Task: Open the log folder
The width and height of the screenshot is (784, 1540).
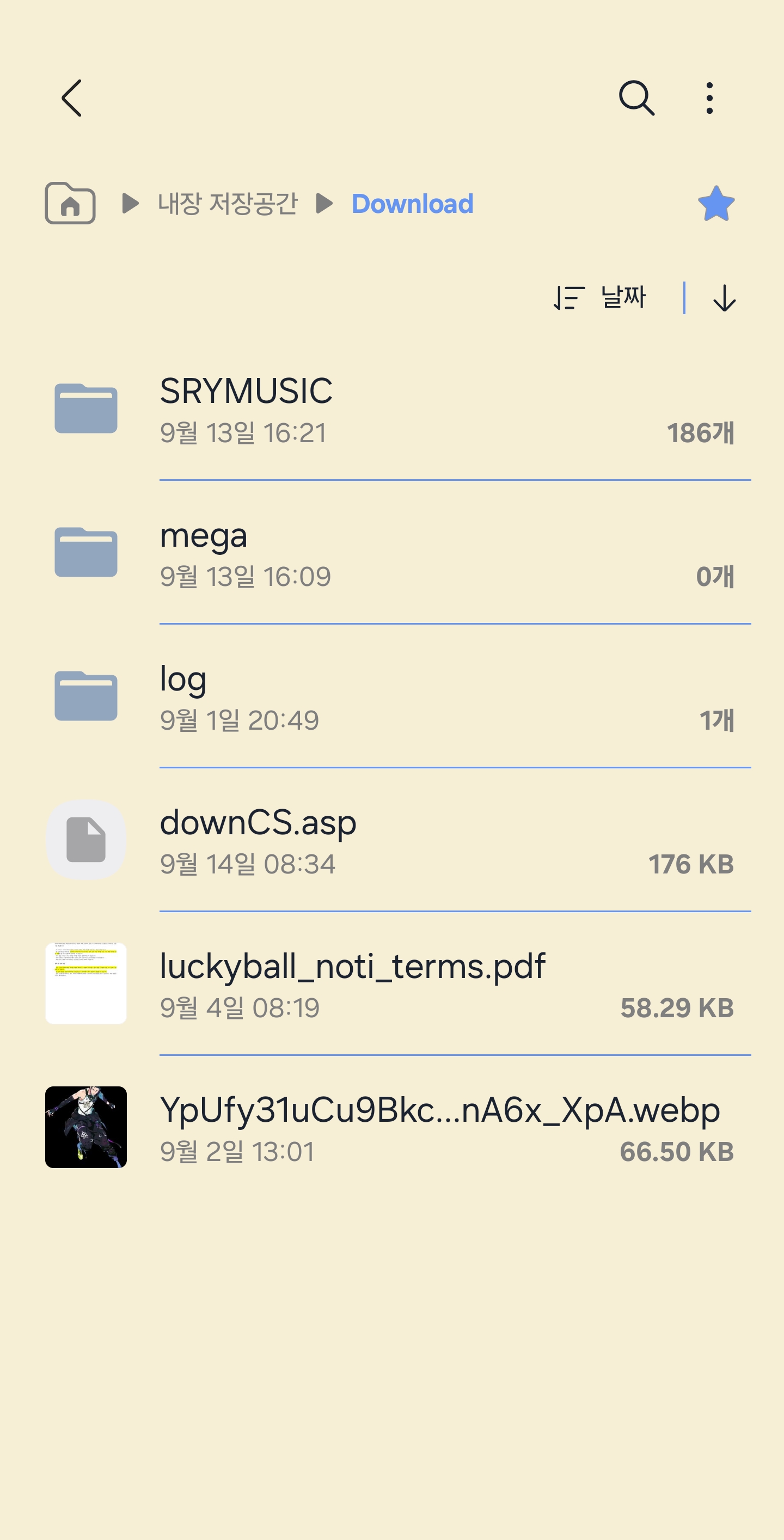Action: [394, 697]
